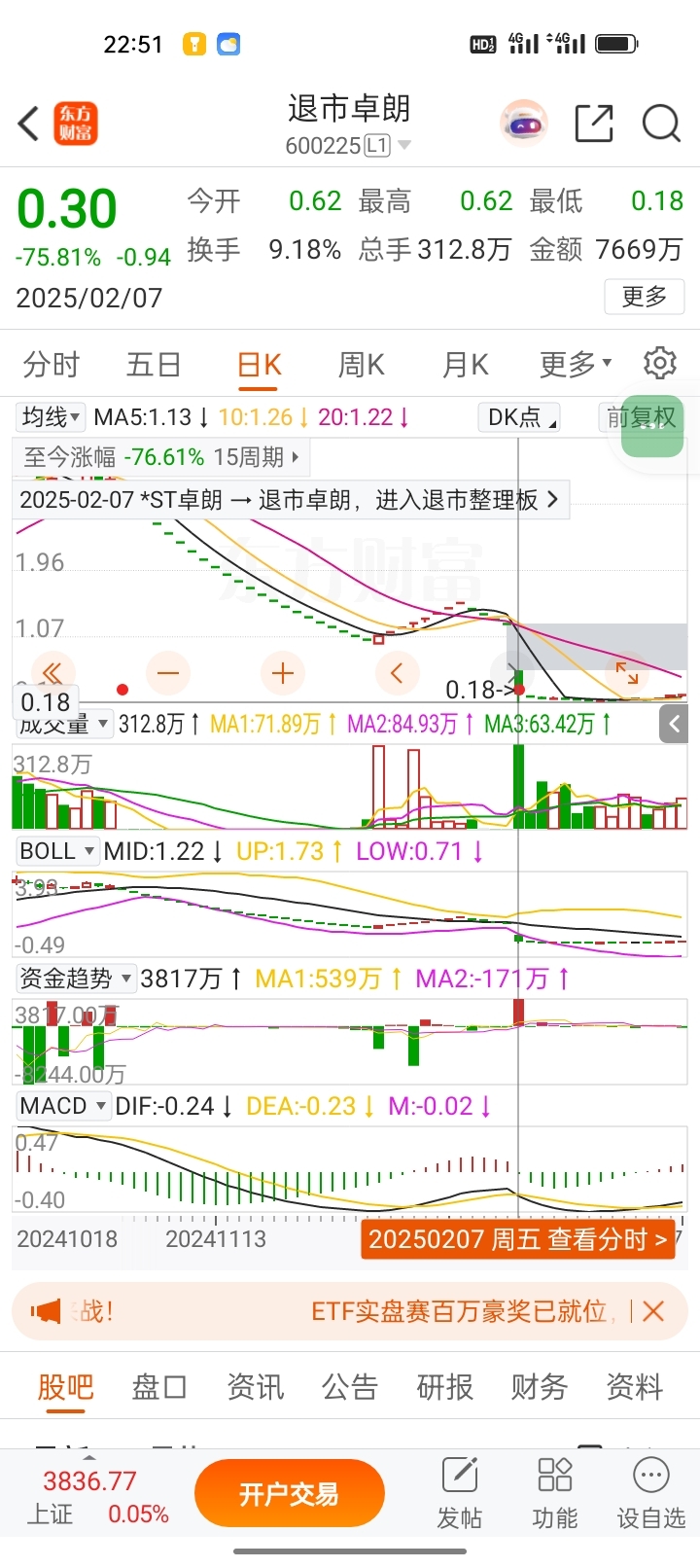Switch to the 公告 tab
The image size is (700, 1568).
(x=349, y=1387)
